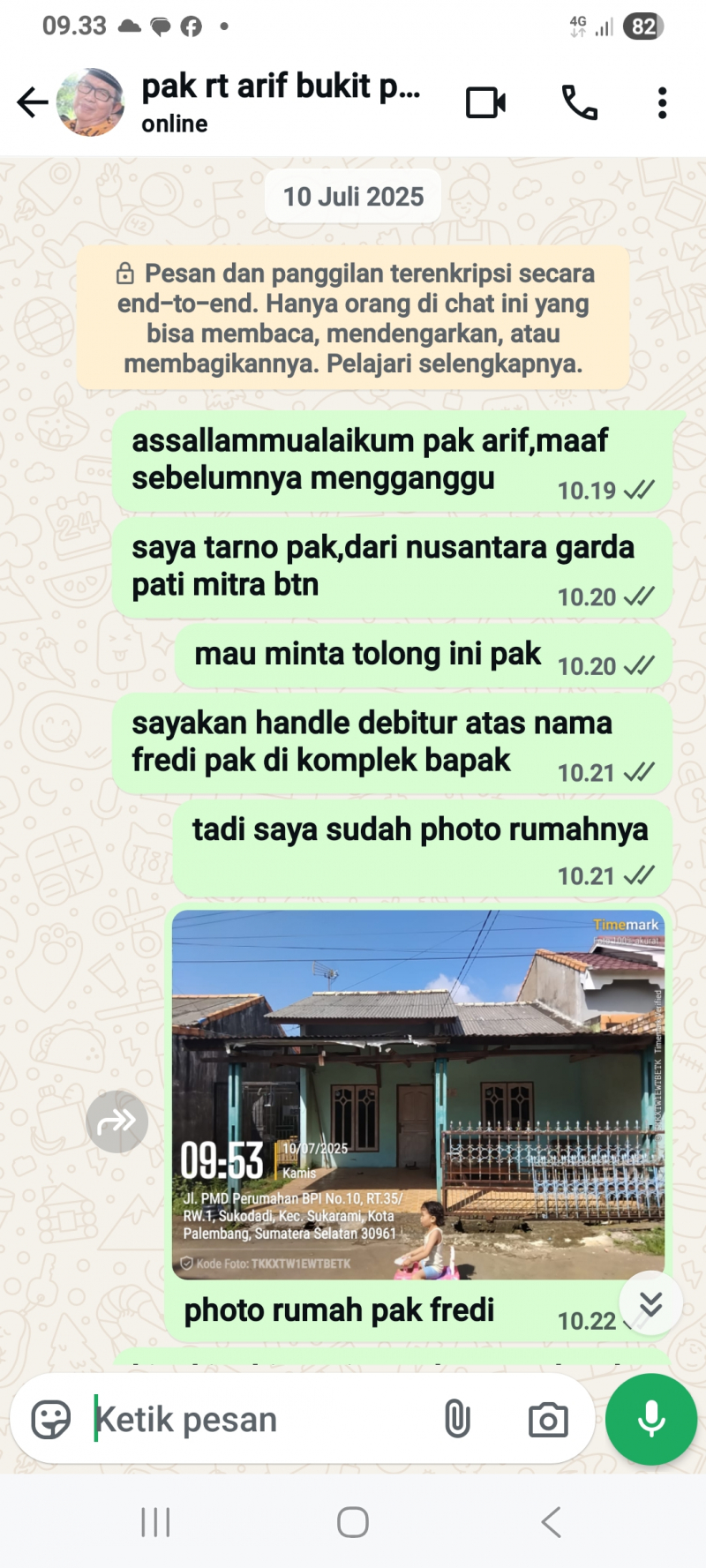Go back to the chat list
This screenshot has height=1568, width=706.
32,102
